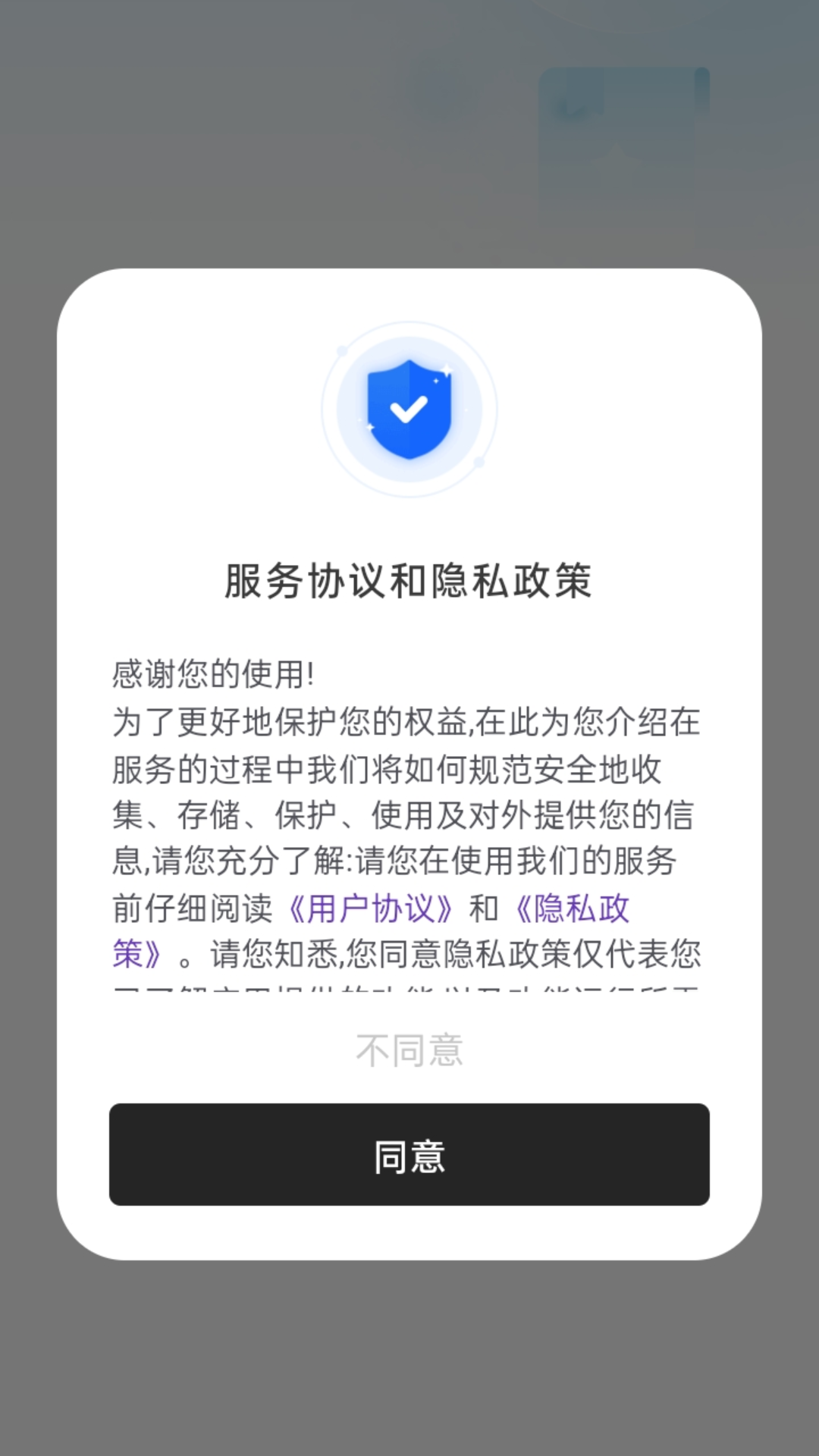Select the checkmark inside the shield graphic

click(409, 409)
